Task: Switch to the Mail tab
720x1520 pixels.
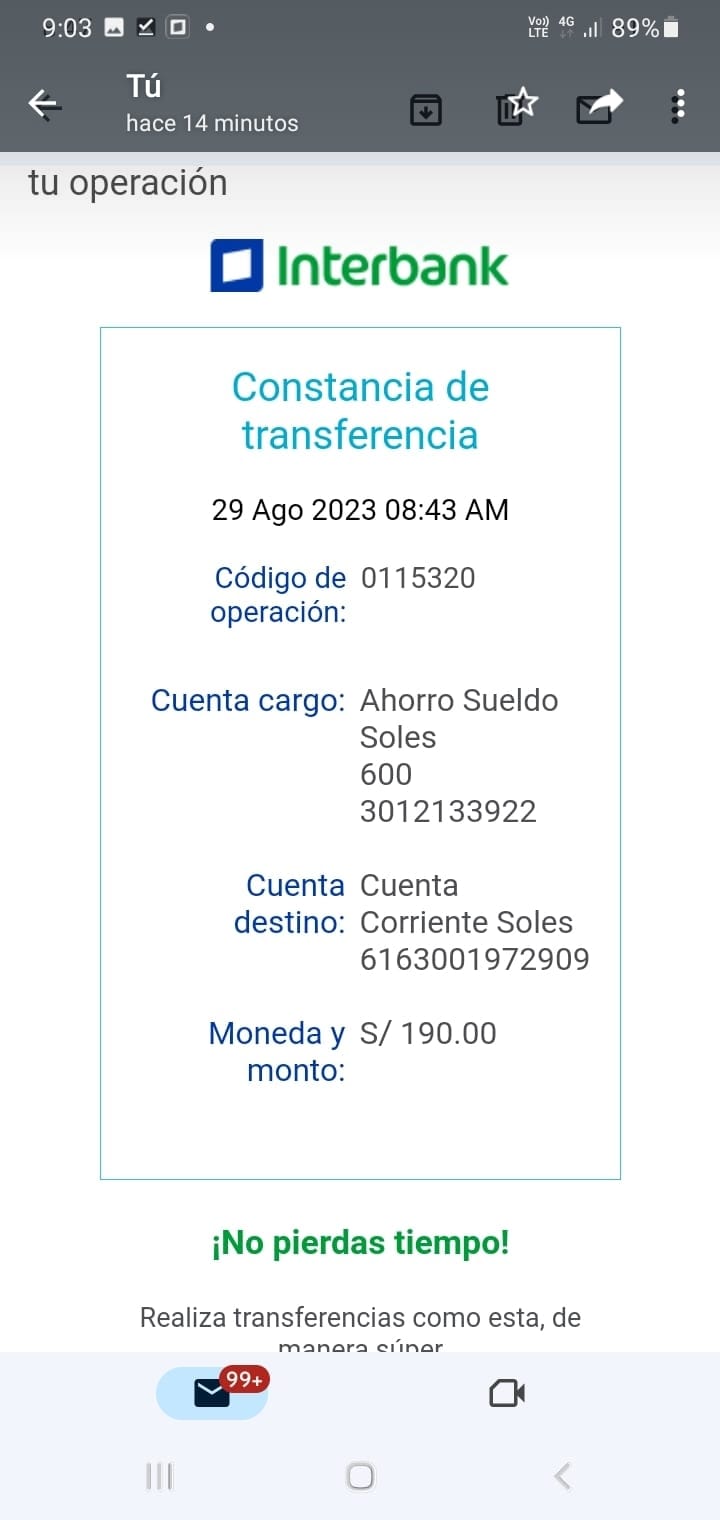Action: point(212,1392)
